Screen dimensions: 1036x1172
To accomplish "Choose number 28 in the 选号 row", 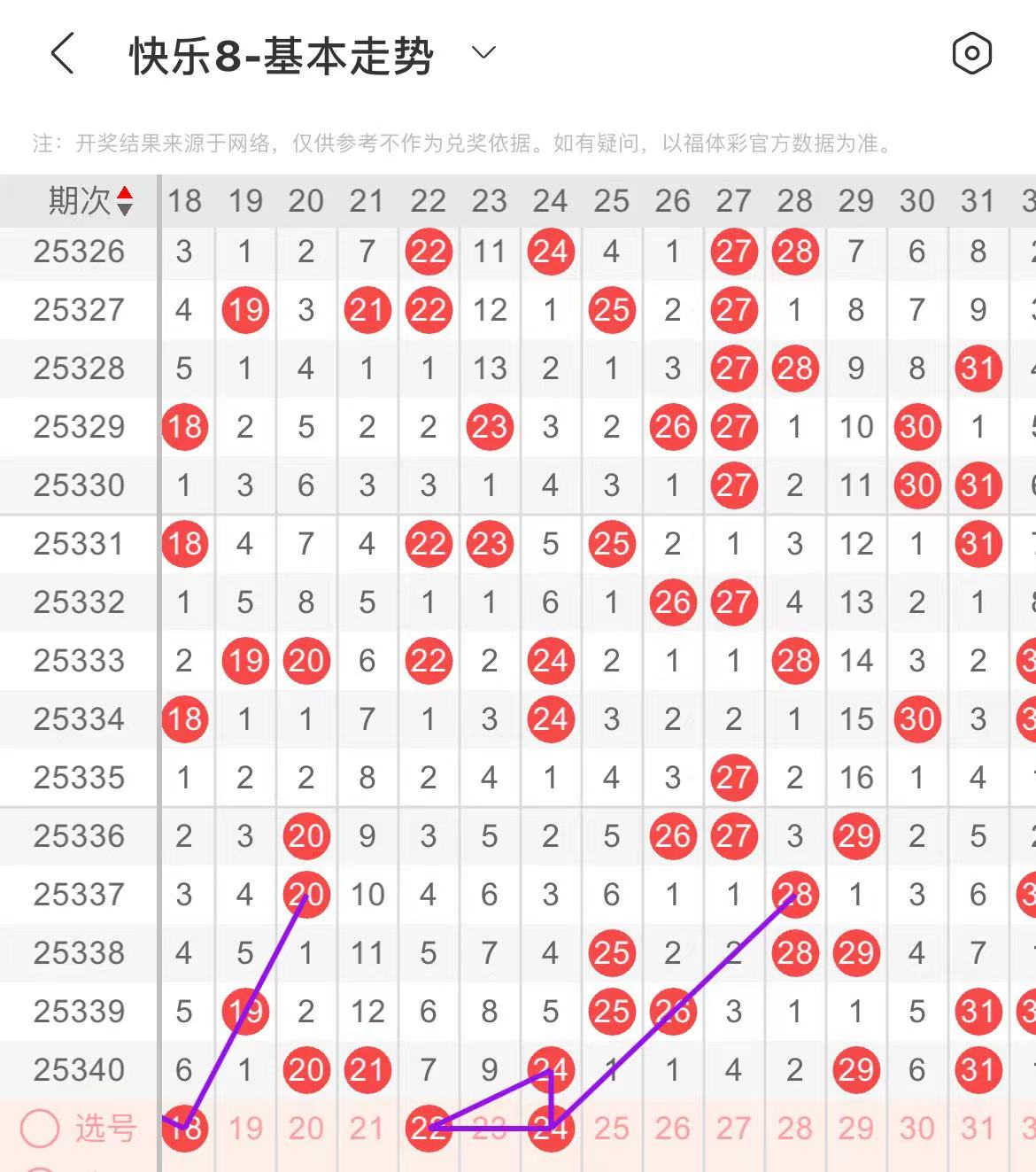I will (795, 1129).
